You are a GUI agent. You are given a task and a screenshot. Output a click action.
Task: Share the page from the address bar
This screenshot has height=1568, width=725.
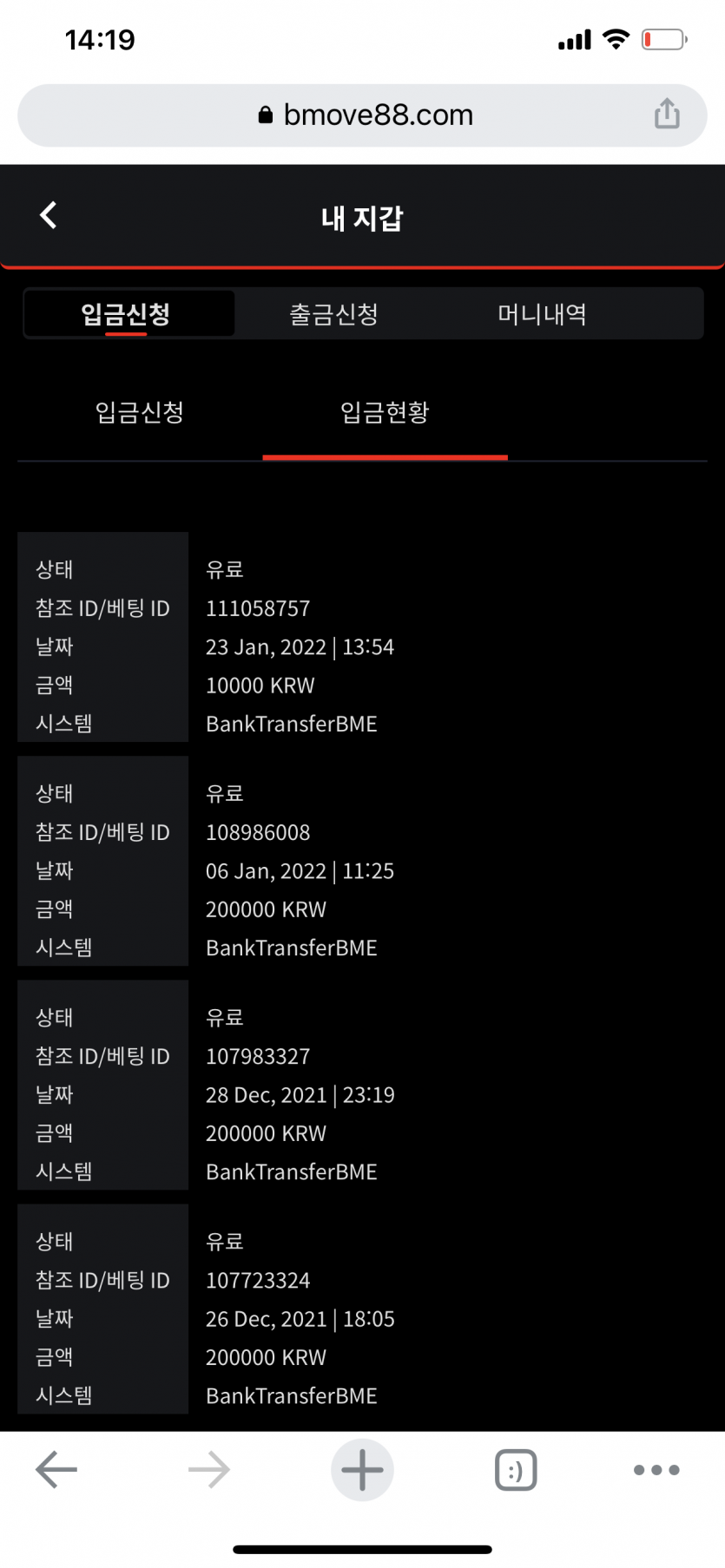(667, 114)
